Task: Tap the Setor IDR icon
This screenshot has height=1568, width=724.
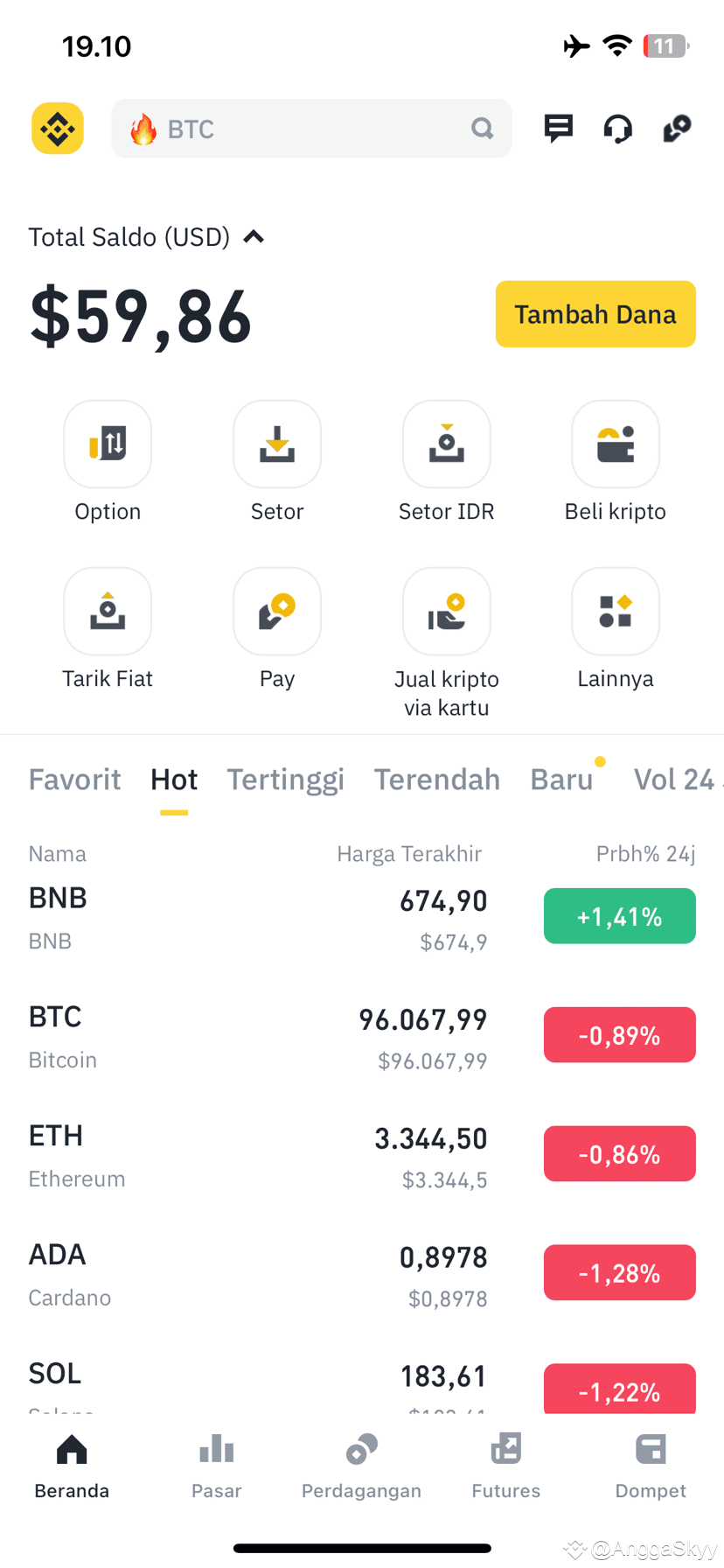Action: 446,444
